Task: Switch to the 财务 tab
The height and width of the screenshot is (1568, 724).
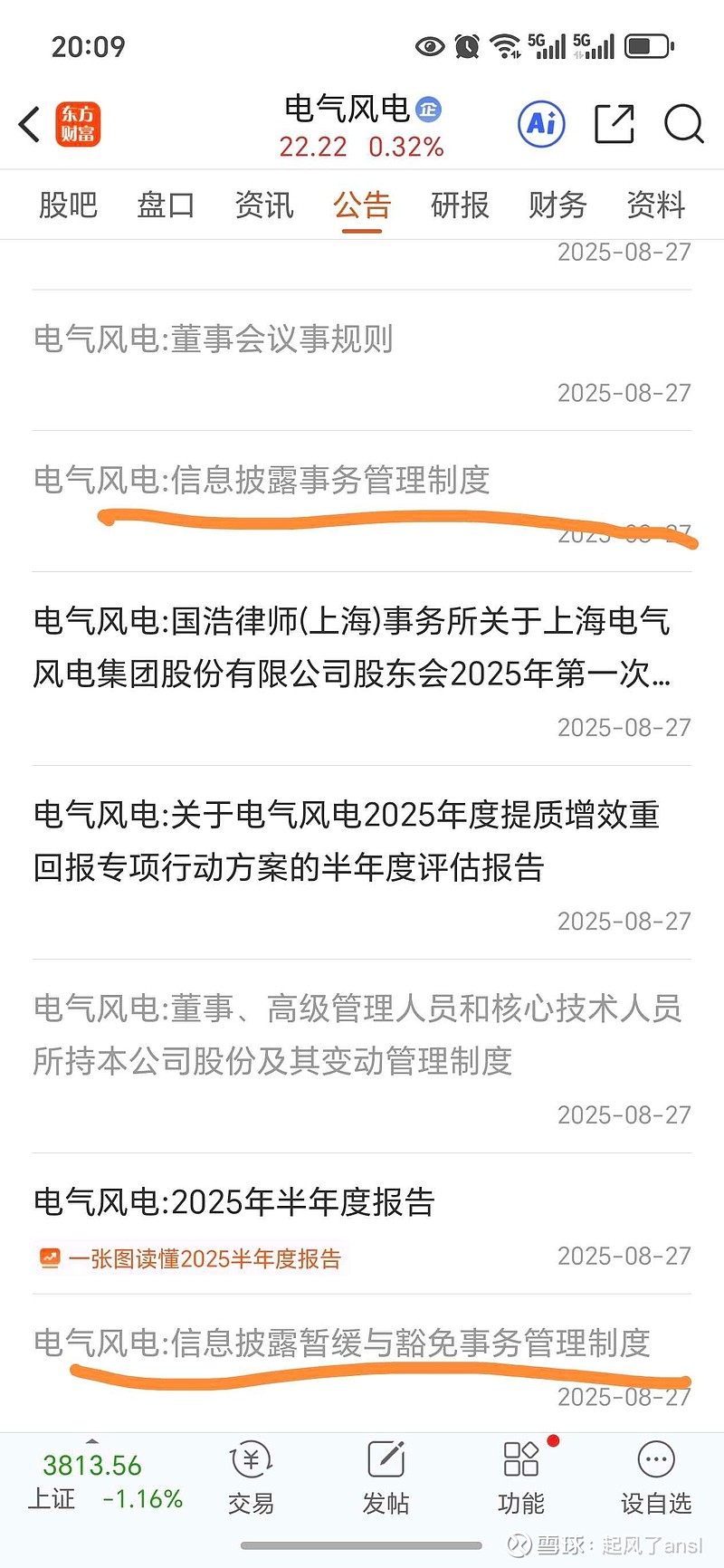Action: (557, 205)
